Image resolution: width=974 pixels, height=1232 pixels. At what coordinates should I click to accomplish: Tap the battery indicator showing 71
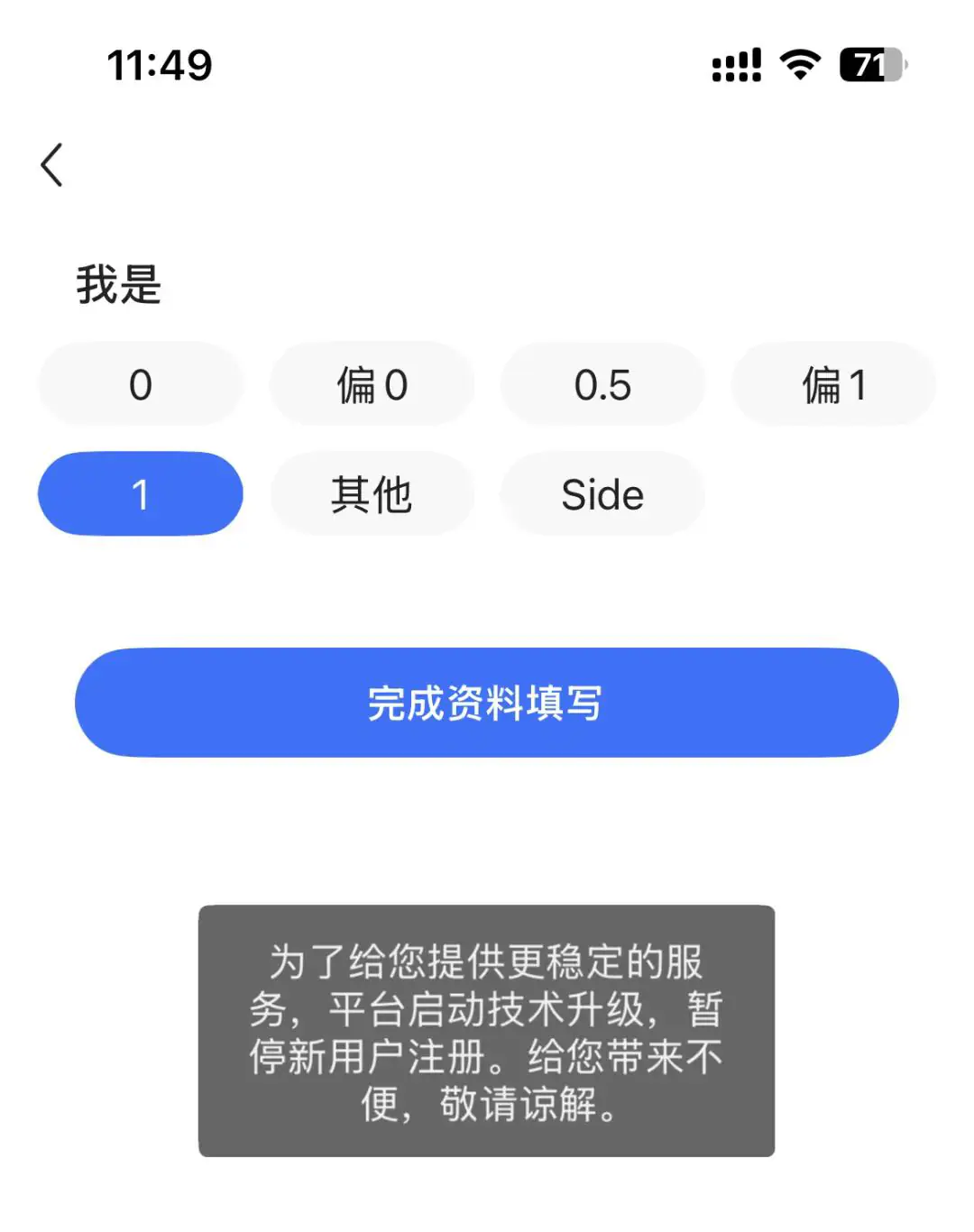(x=868, y=65)
